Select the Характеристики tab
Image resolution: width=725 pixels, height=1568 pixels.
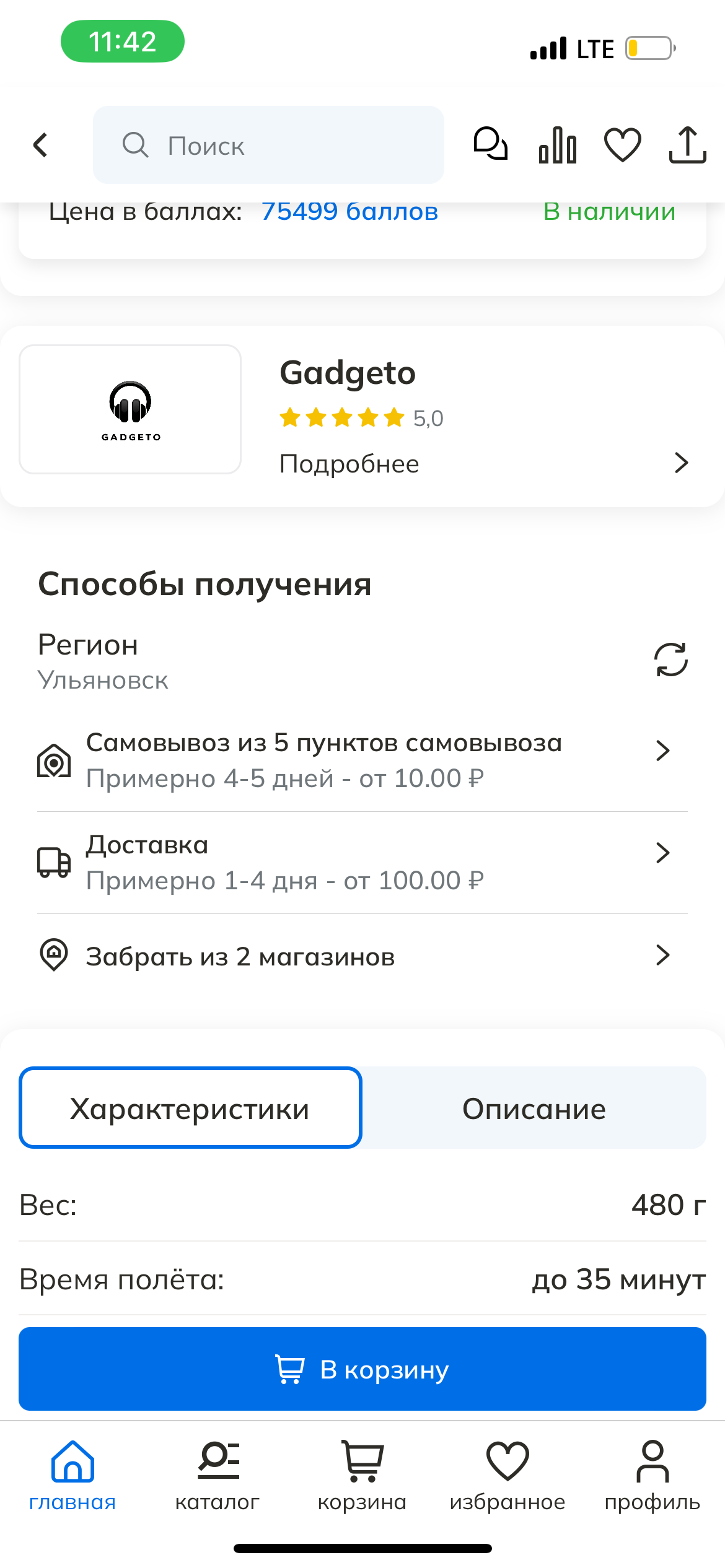pyautogui.click(x=190, y=1108)
